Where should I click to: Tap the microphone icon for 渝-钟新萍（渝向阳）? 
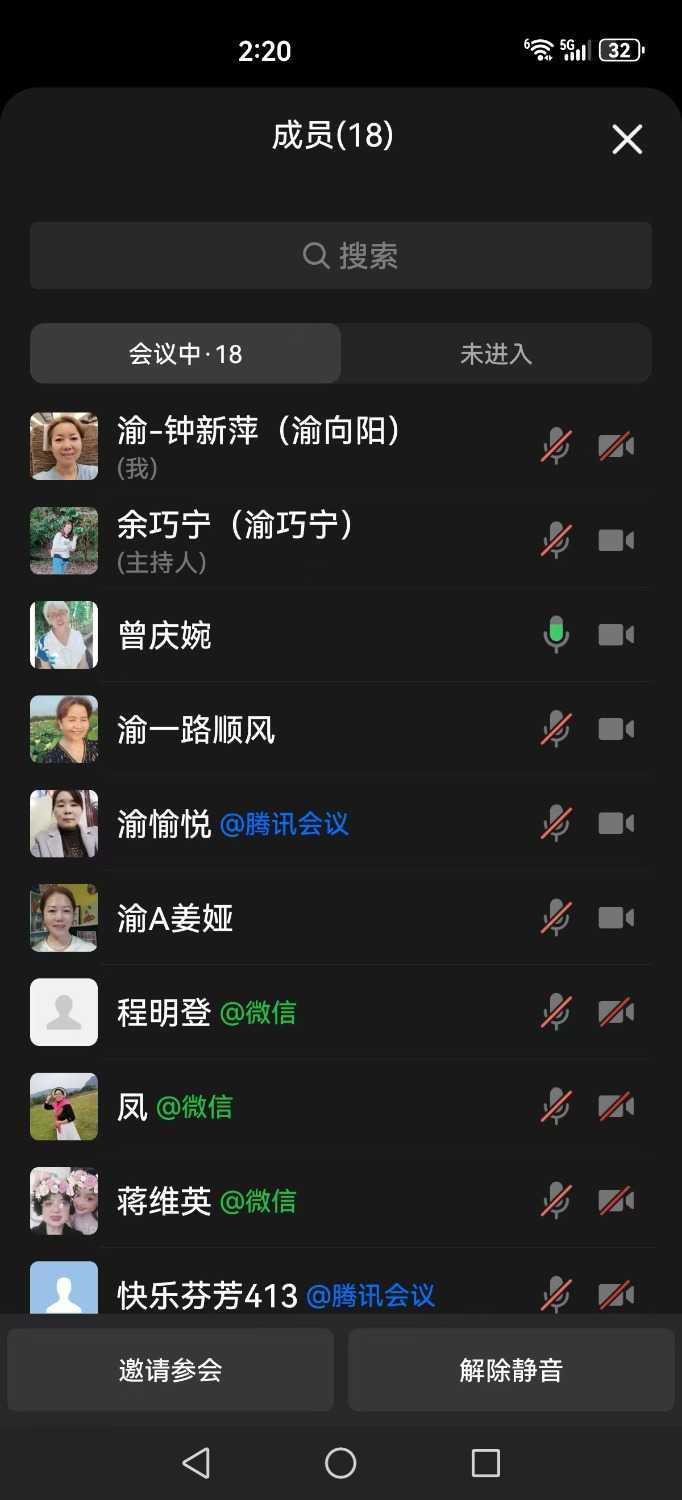click(556, 446)
